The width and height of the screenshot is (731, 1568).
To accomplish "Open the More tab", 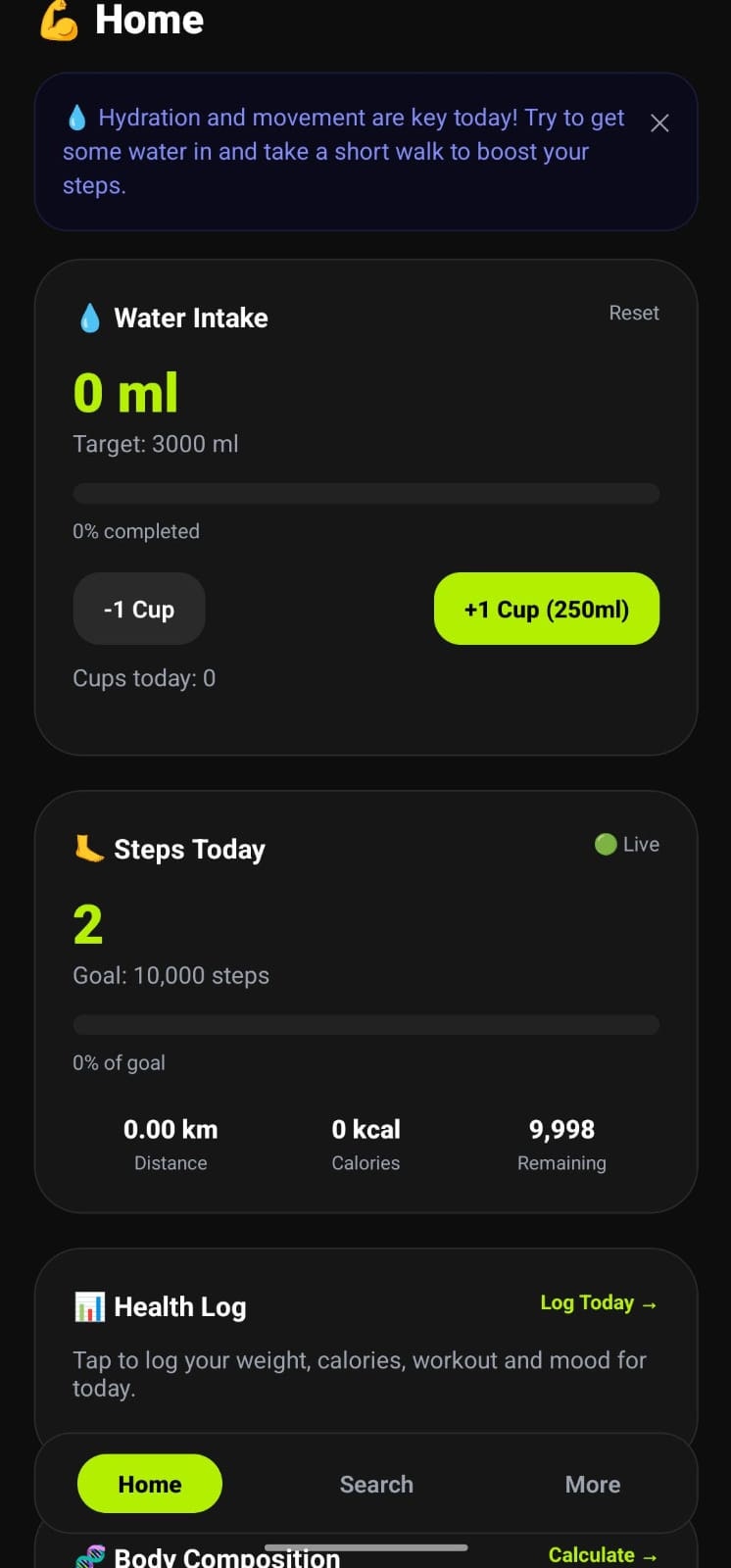I will click(x=592, y=1484).
